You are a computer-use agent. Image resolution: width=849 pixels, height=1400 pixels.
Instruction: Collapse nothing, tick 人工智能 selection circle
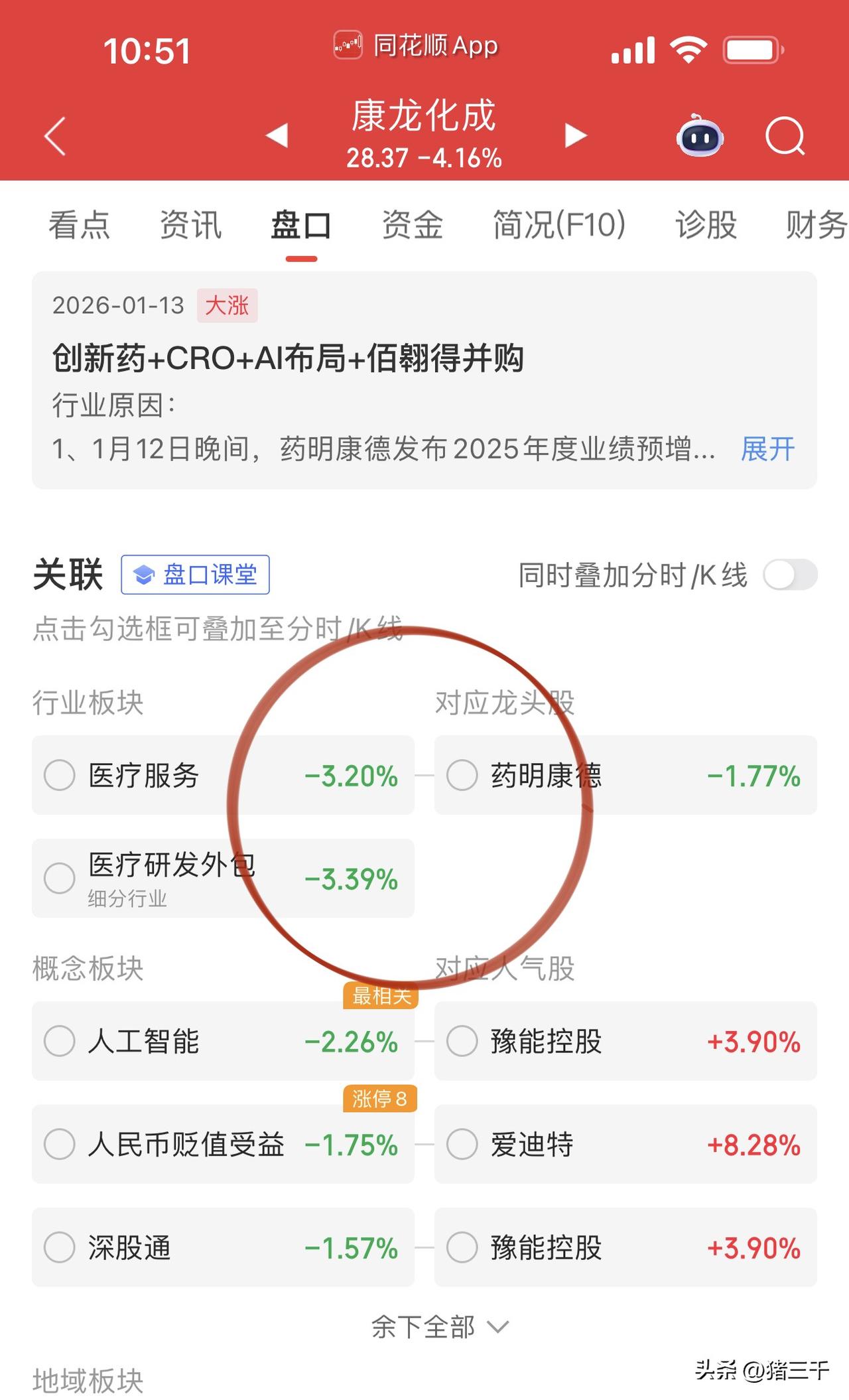(59, 1042)
